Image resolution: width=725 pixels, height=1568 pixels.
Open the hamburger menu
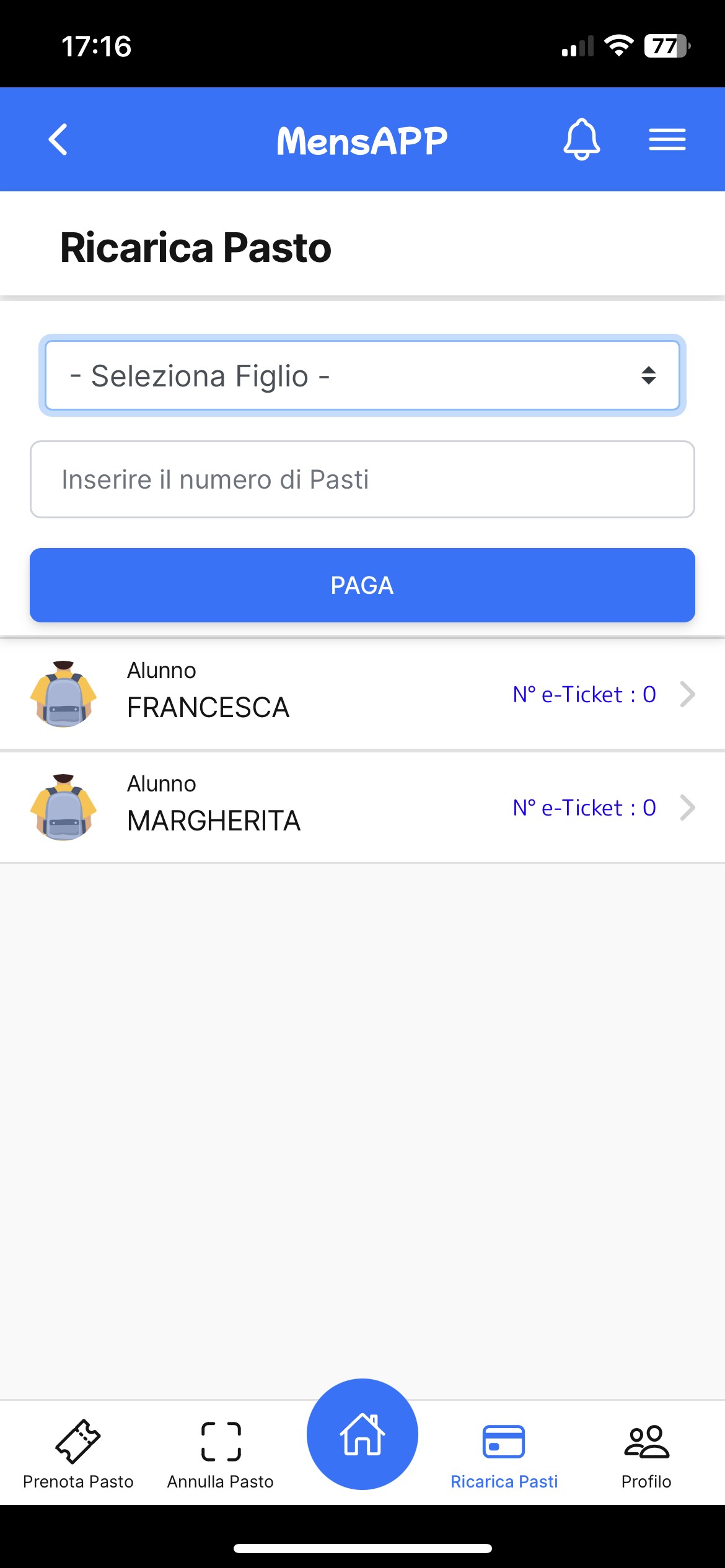667,139
